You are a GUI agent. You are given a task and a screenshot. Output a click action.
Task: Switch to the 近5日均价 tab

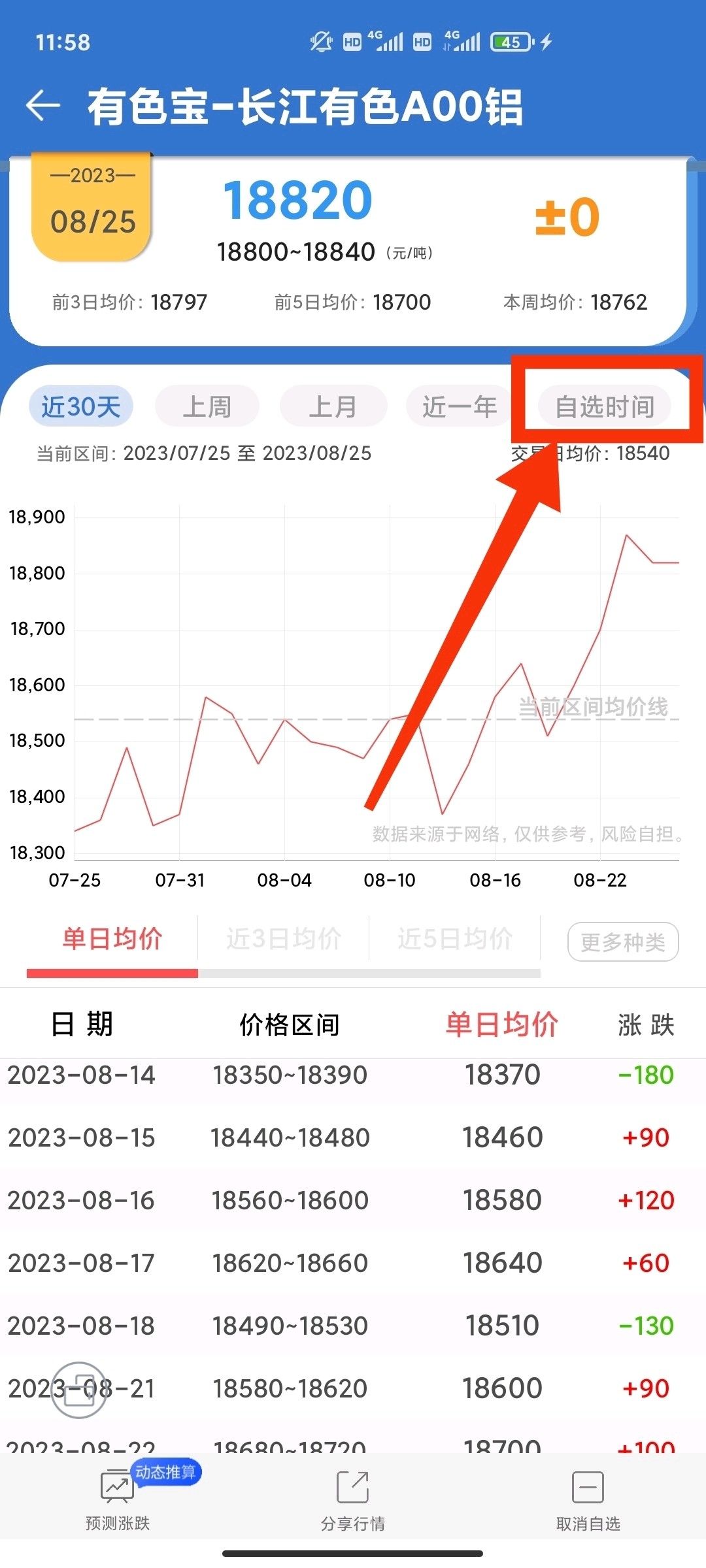[455, 939]
